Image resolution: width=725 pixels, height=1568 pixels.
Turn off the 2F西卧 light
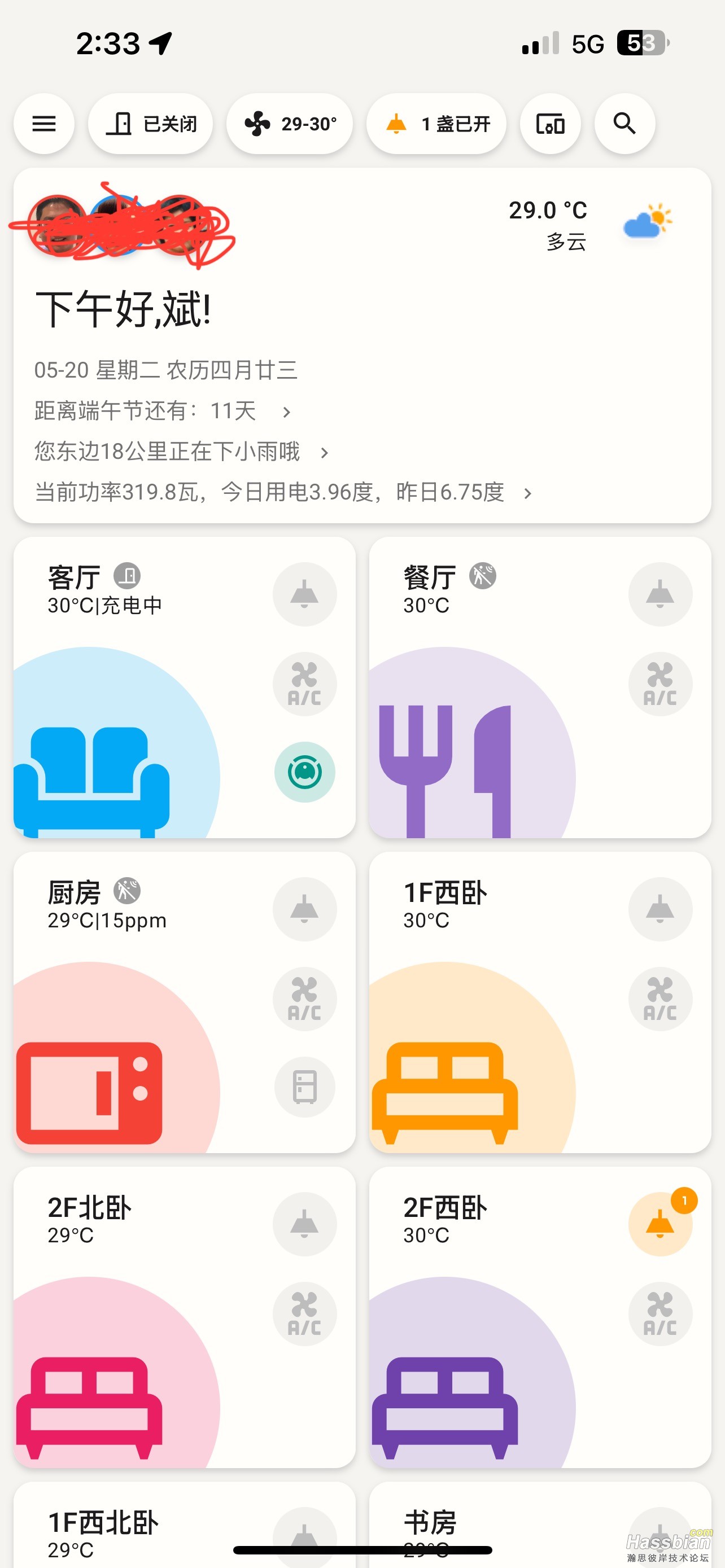click(x=660, y=1224)
